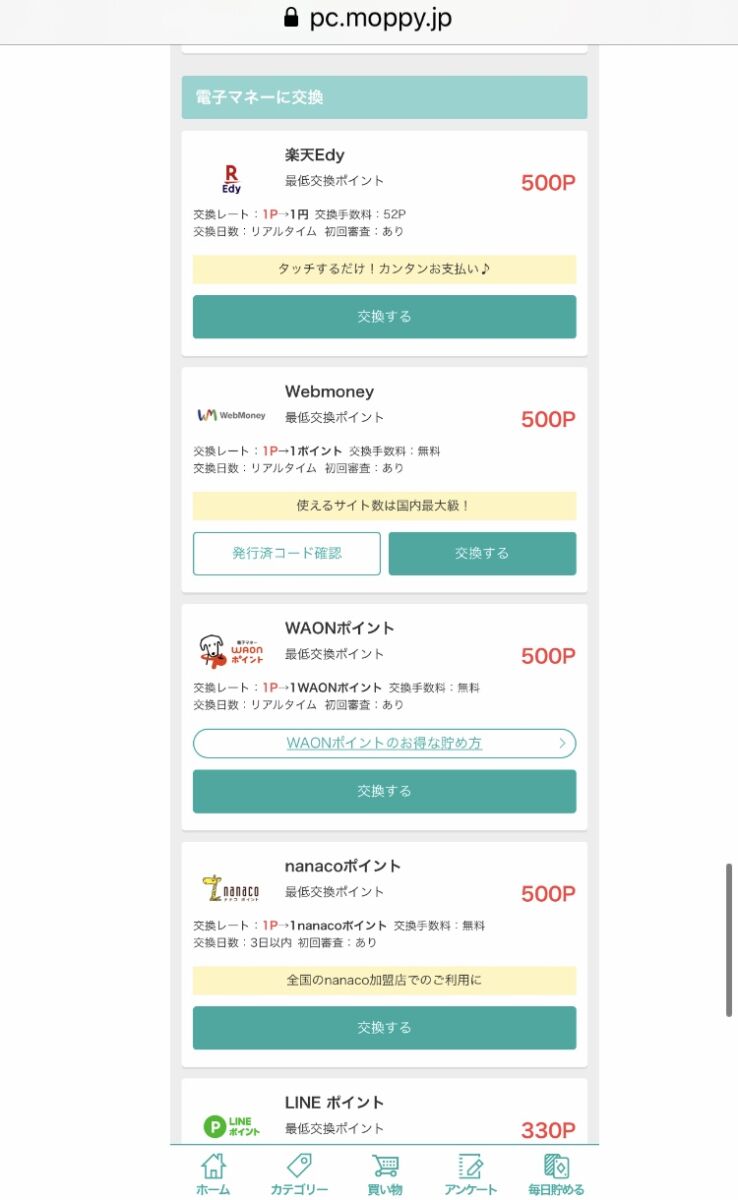Open the WAONポイントのお得な貯め方 link
Screen dimensions: 738x1200
pos(384,744)
